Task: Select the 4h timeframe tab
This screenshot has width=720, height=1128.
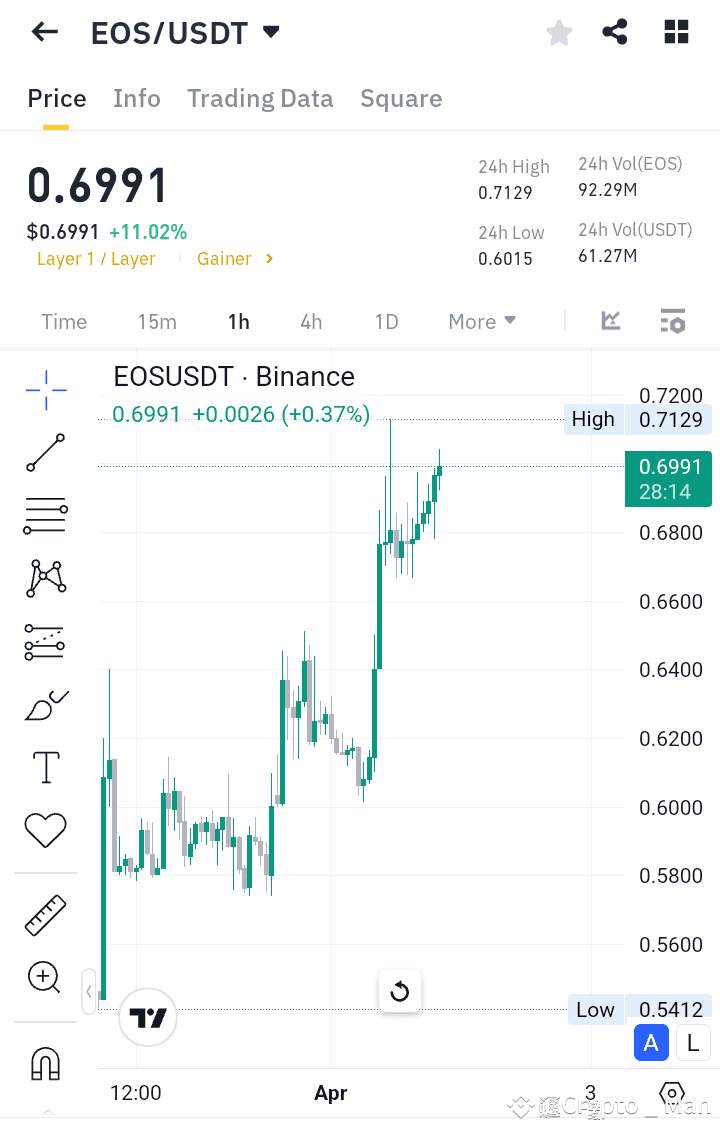Action: tap(310, 321)
